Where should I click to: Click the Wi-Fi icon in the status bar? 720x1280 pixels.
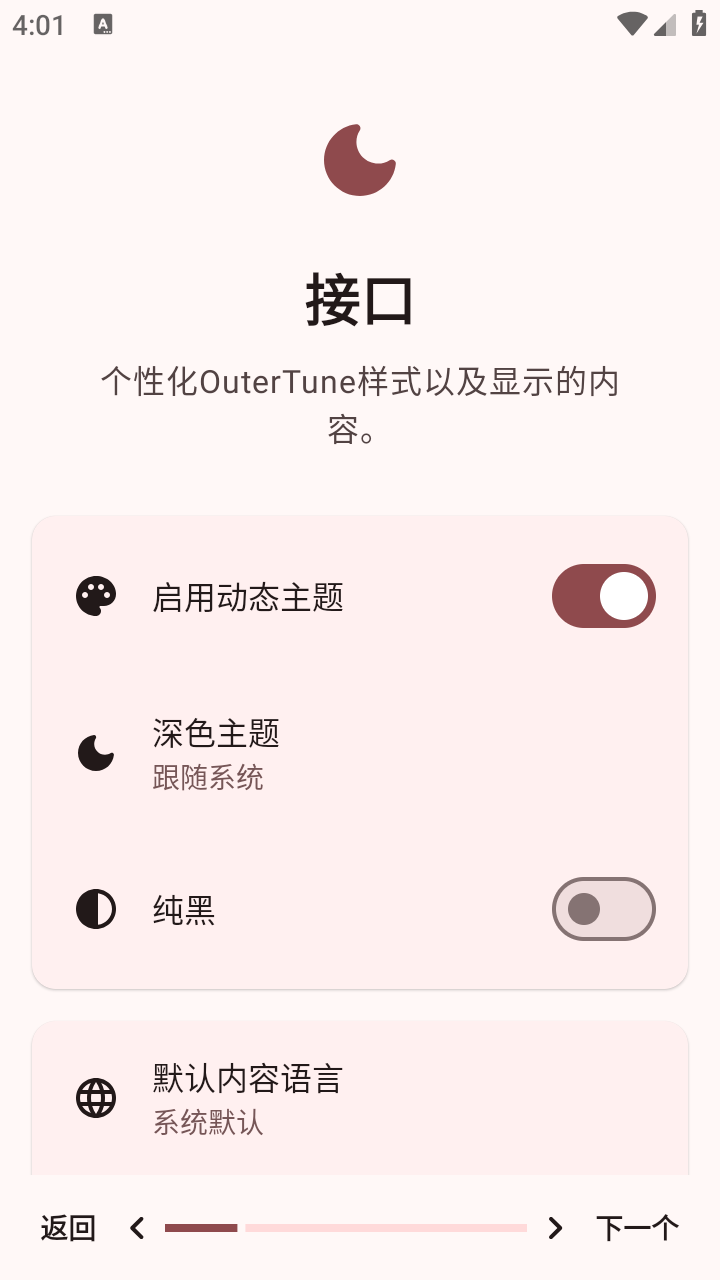click(631, 23)
